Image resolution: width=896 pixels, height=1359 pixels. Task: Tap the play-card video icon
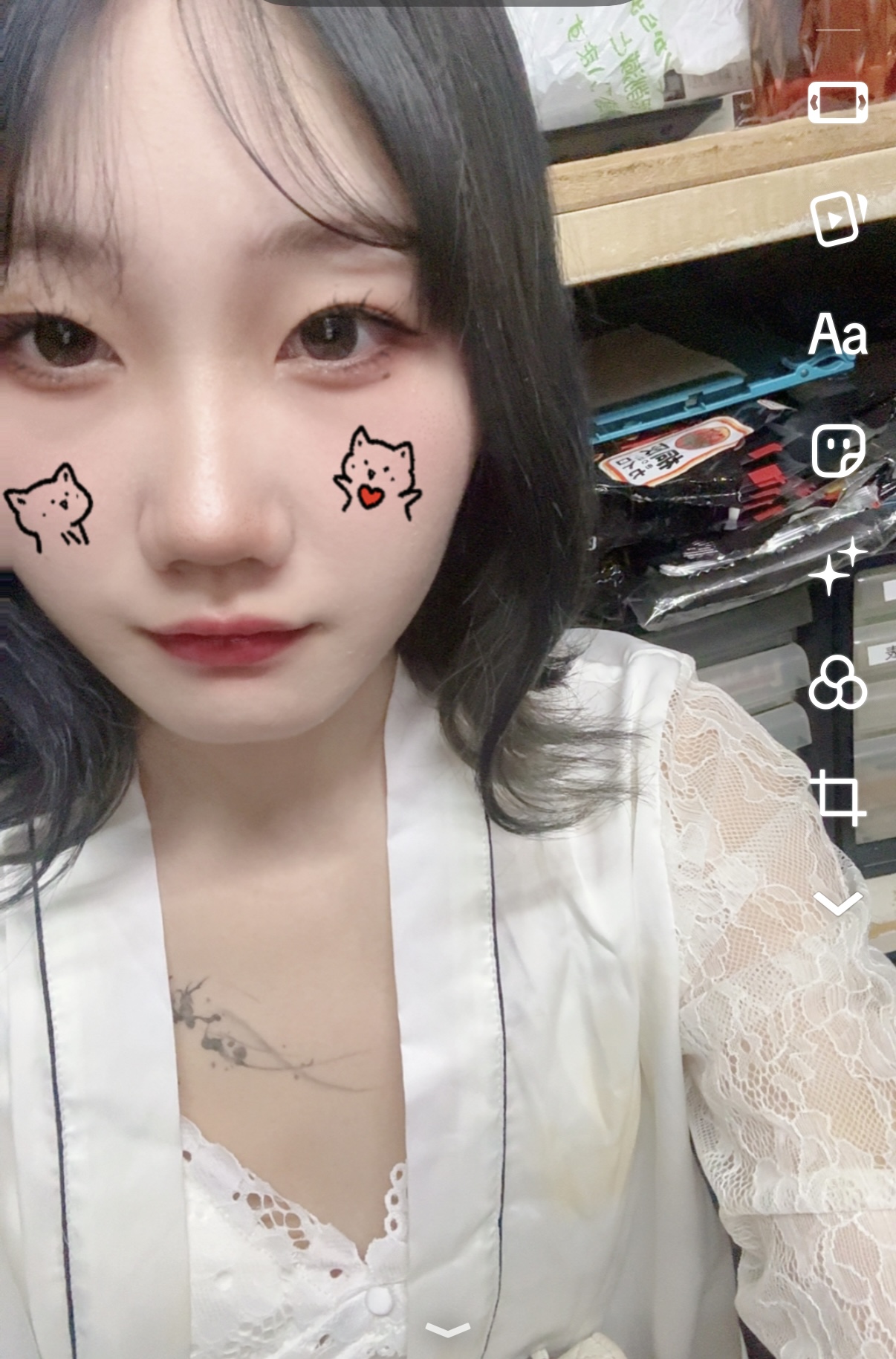click(838, 218)
